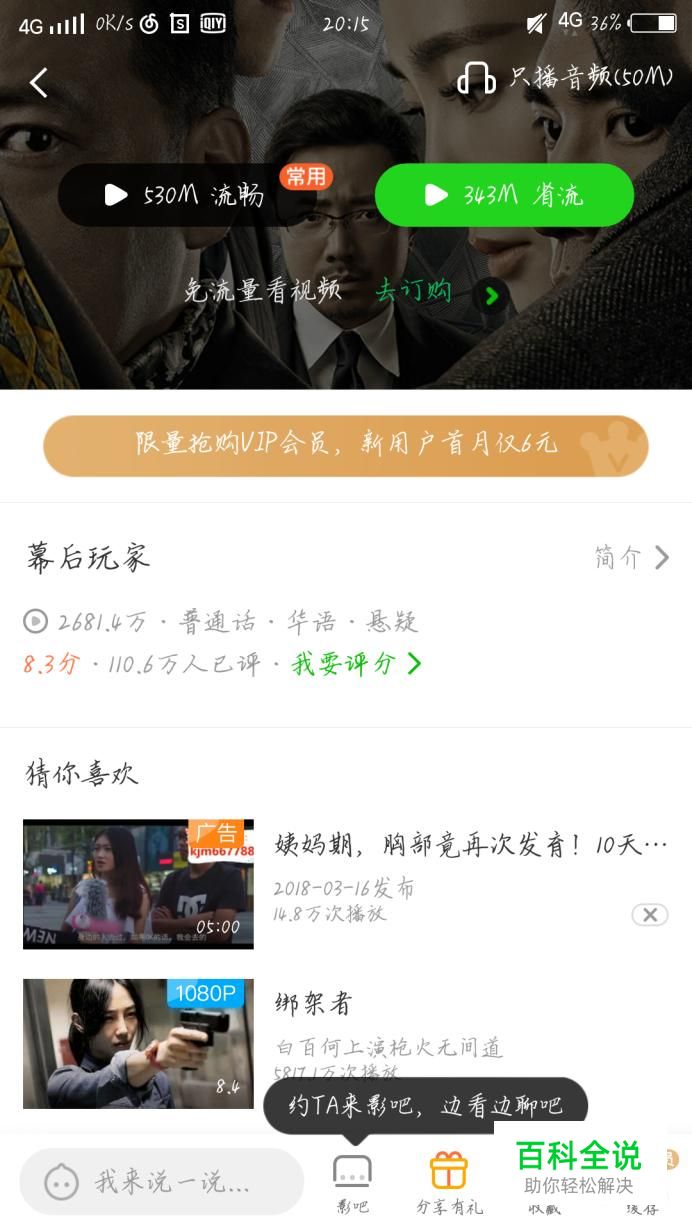Rate the movie via 我要评分
Viewport: 692px width, 1230px height.
356,664
